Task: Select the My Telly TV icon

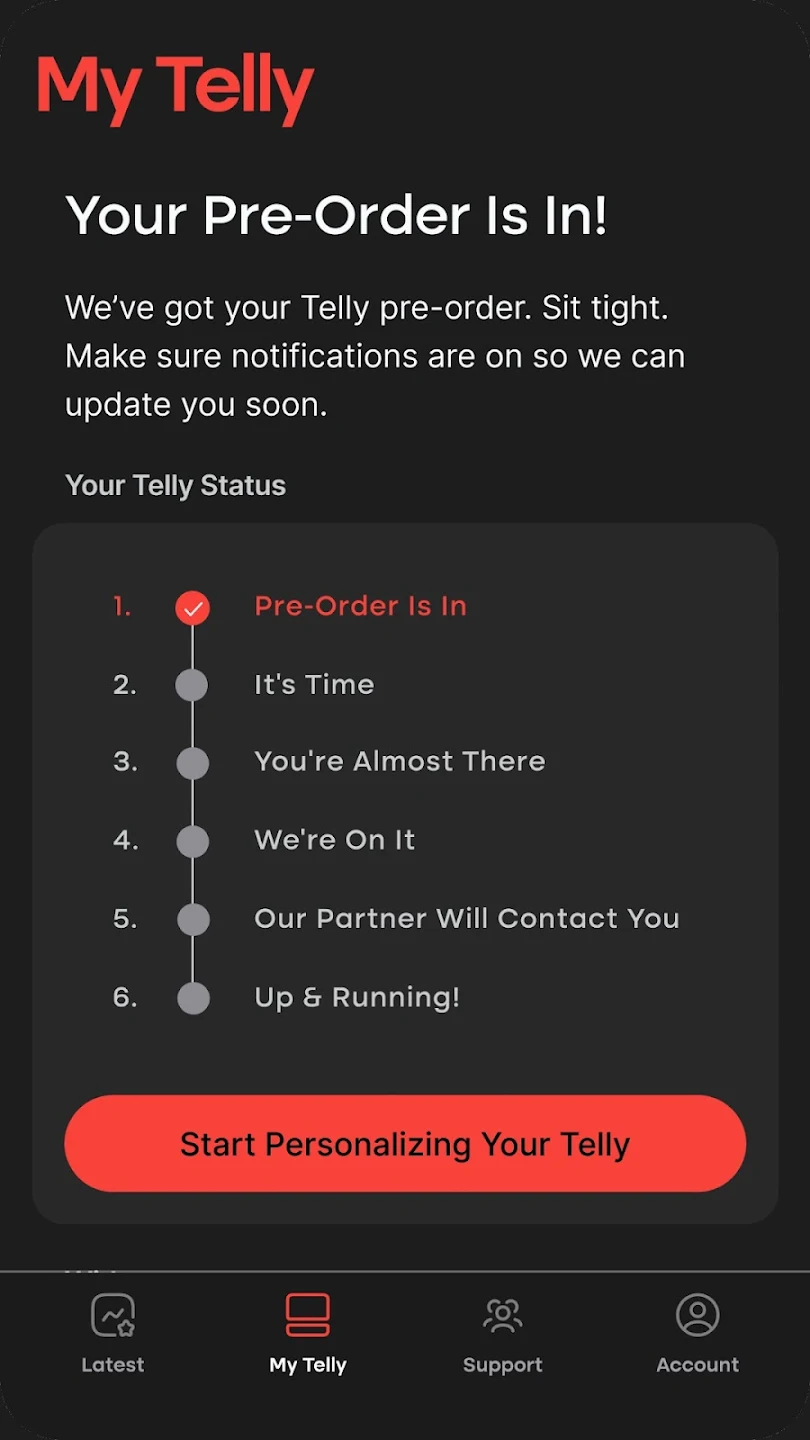Action: point(307,1314)
